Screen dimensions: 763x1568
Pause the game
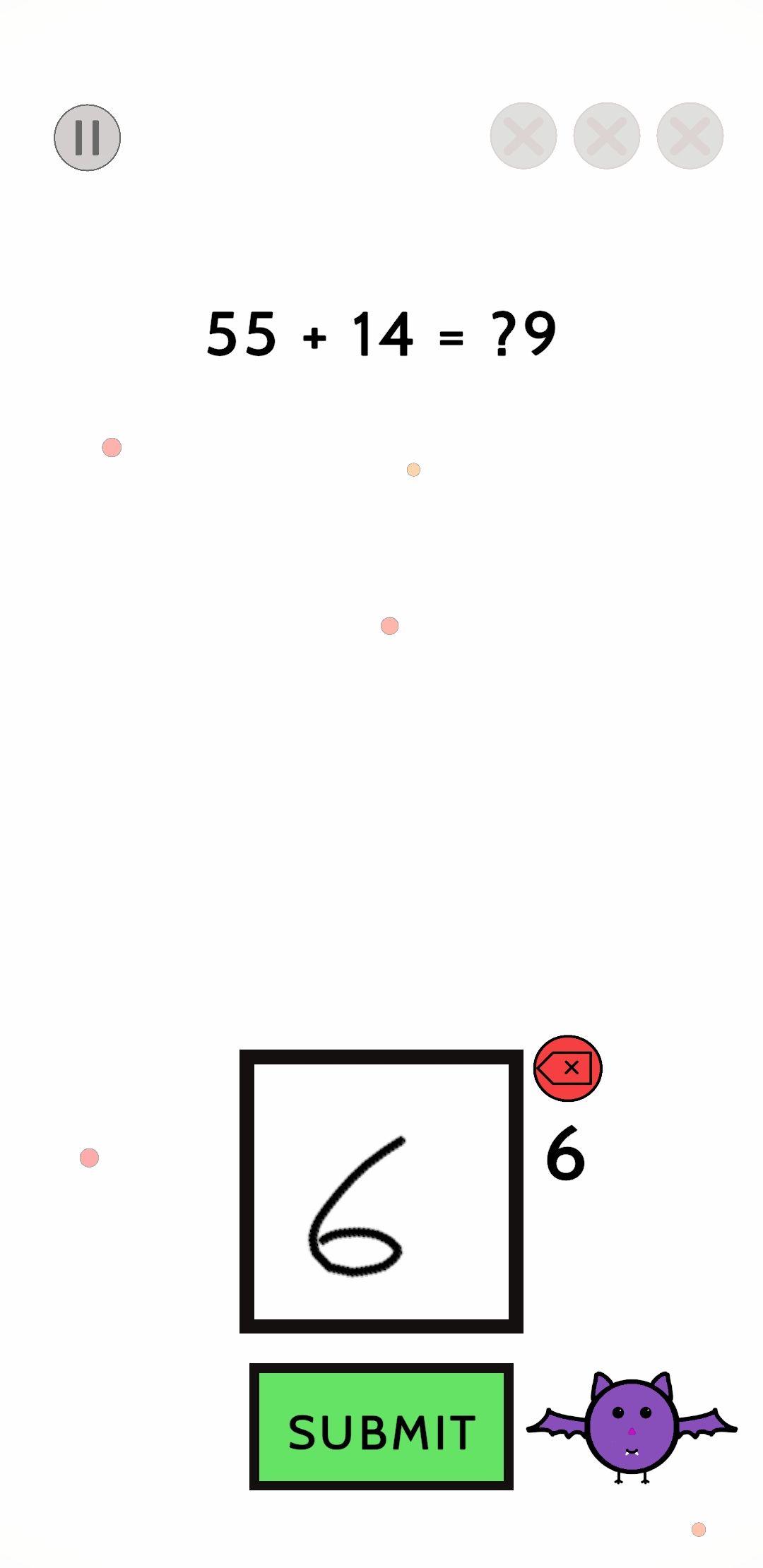tap(87, 138)
